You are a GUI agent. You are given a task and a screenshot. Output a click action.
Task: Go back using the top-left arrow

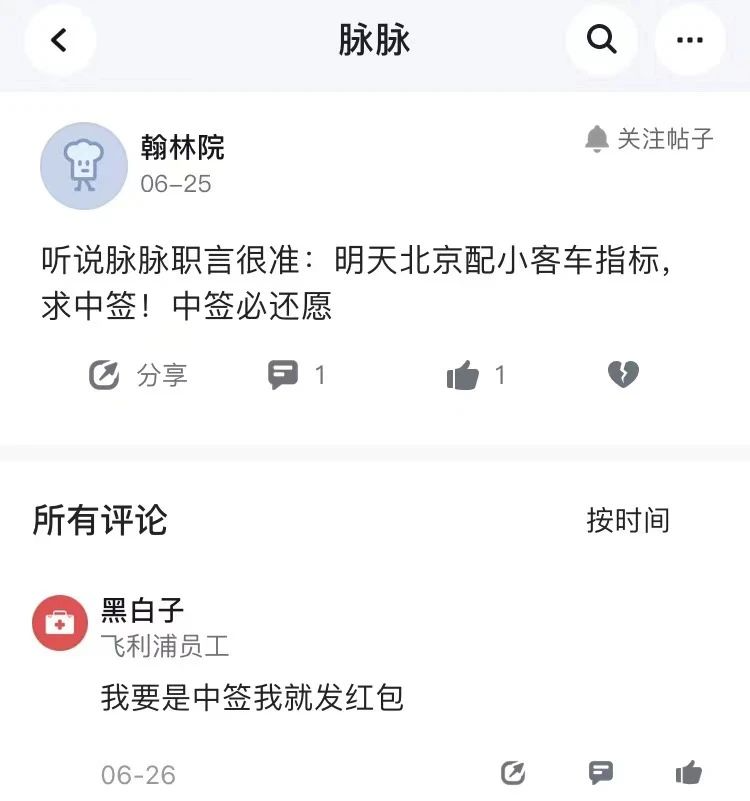click(x=59, y=40)
